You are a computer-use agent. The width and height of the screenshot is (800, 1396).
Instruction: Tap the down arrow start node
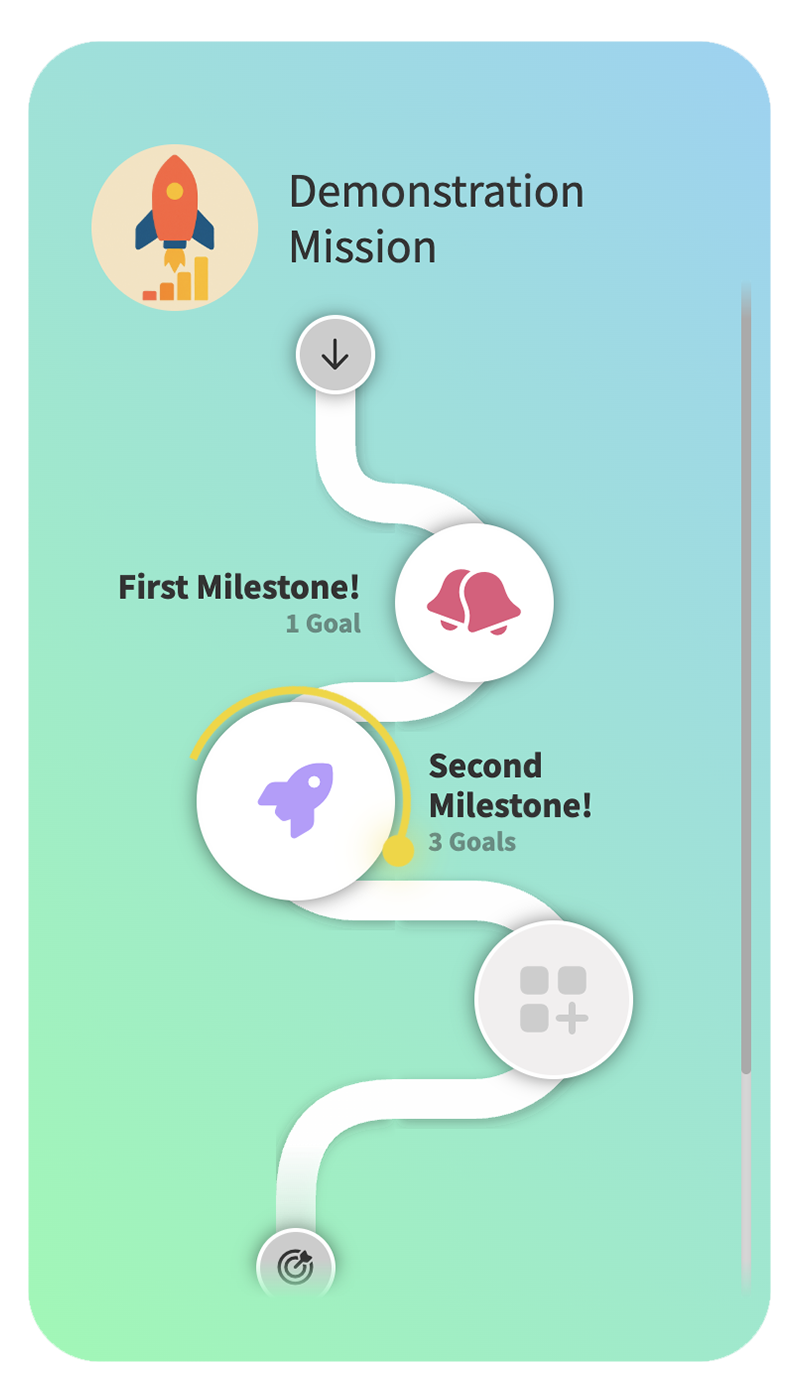335,355
